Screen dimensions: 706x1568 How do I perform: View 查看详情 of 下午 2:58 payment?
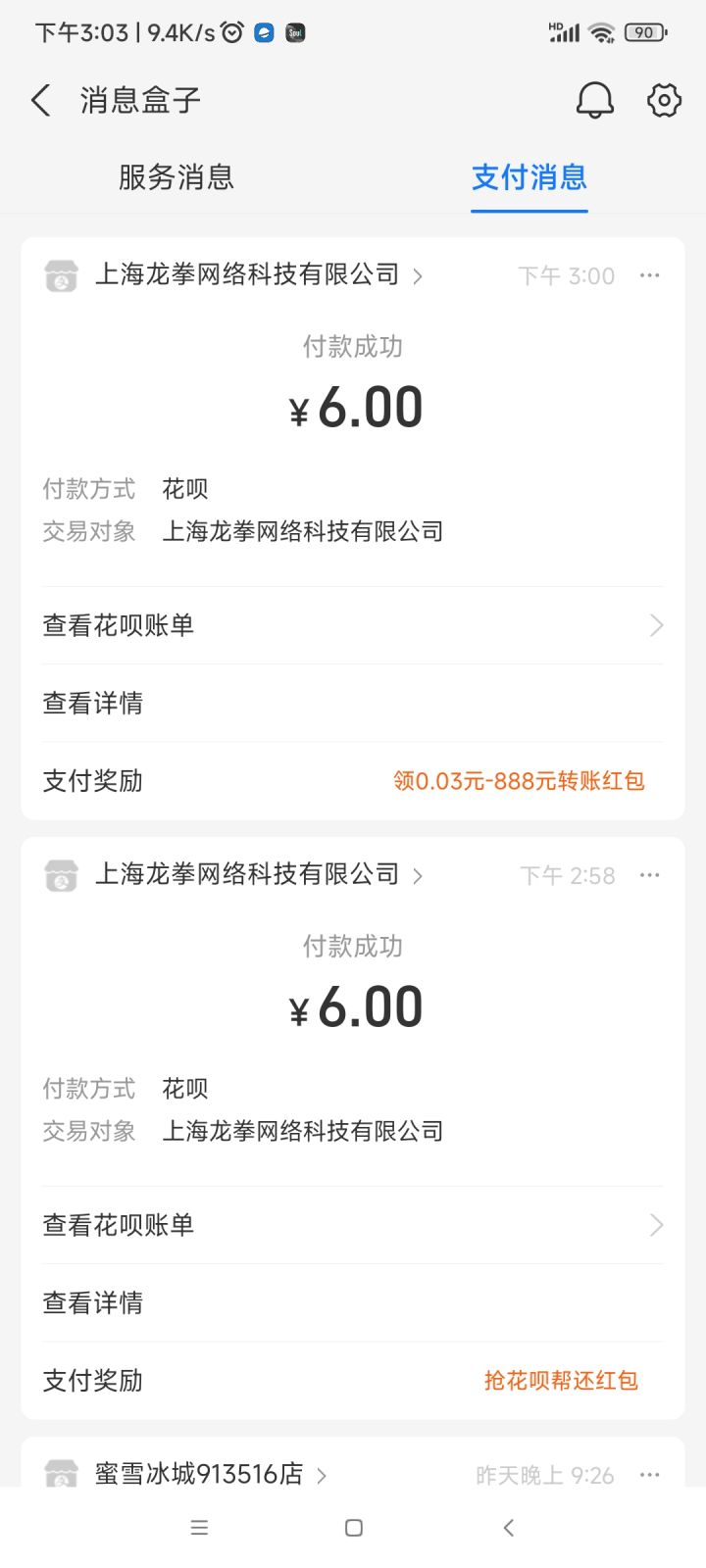[x=353, y=1302]
